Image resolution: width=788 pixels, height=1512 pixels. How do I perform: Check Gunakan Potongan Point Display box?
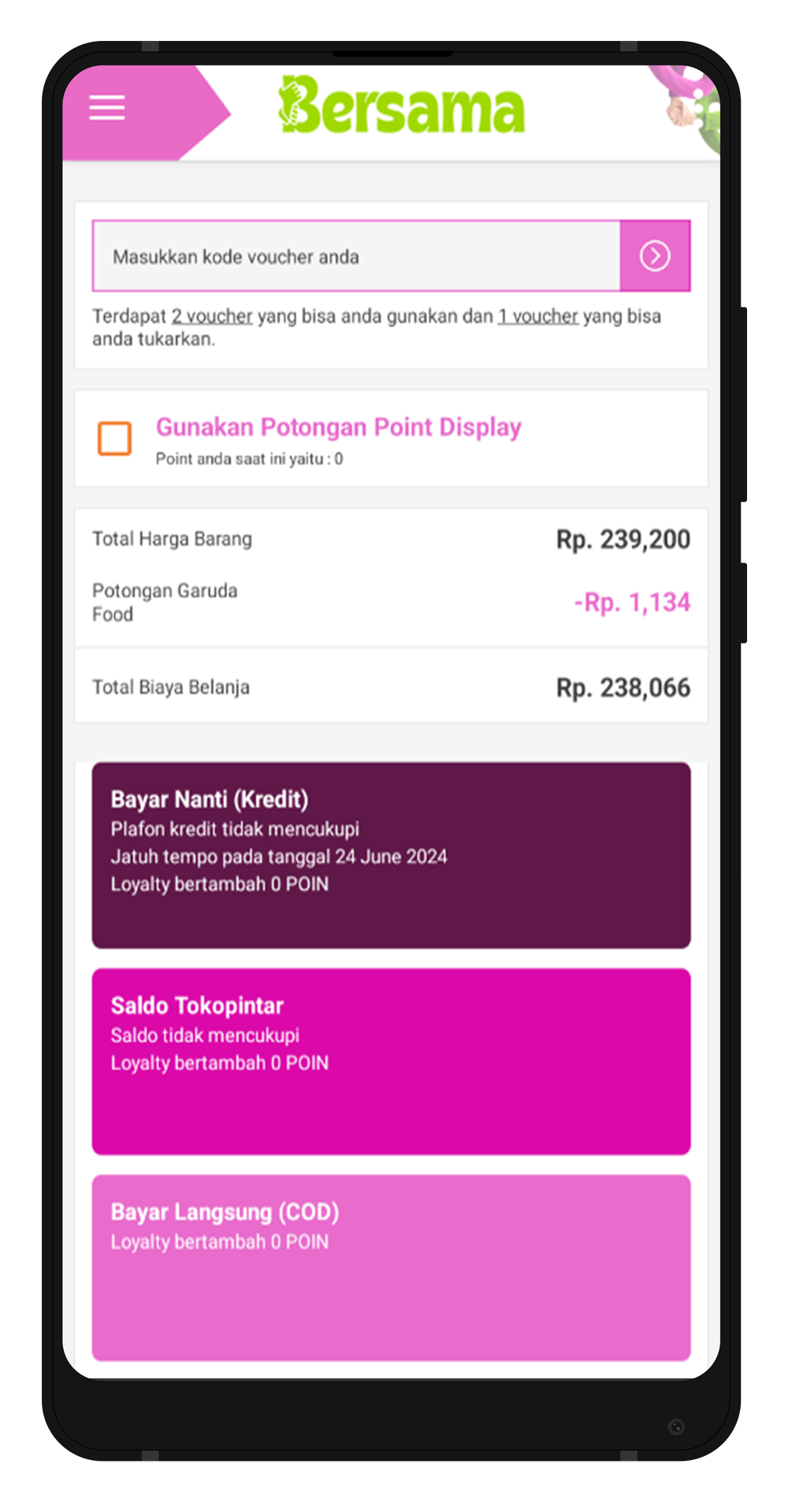(x=115, y=439)
